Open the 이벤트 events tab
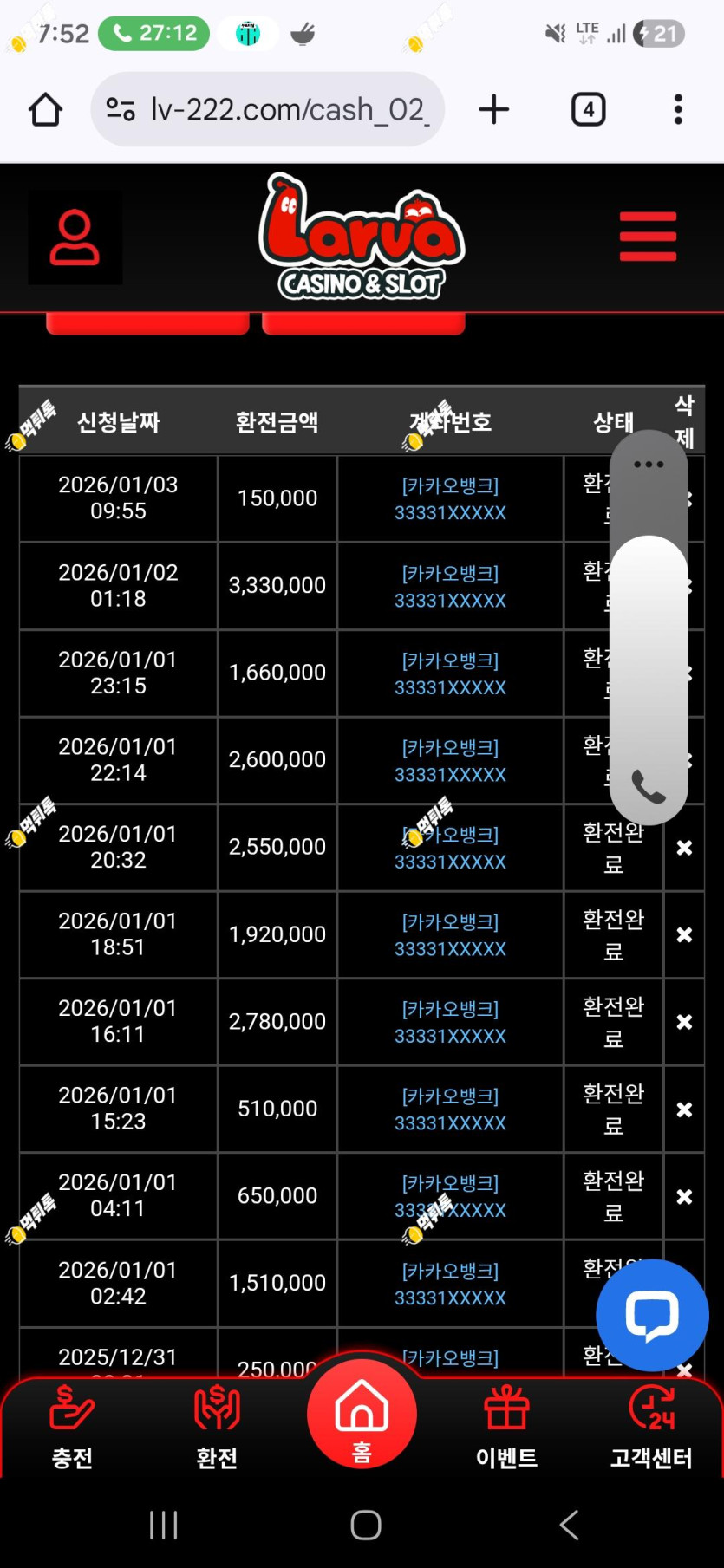Viewport: 724px width, 1568px height. (x=506, y=1428)
